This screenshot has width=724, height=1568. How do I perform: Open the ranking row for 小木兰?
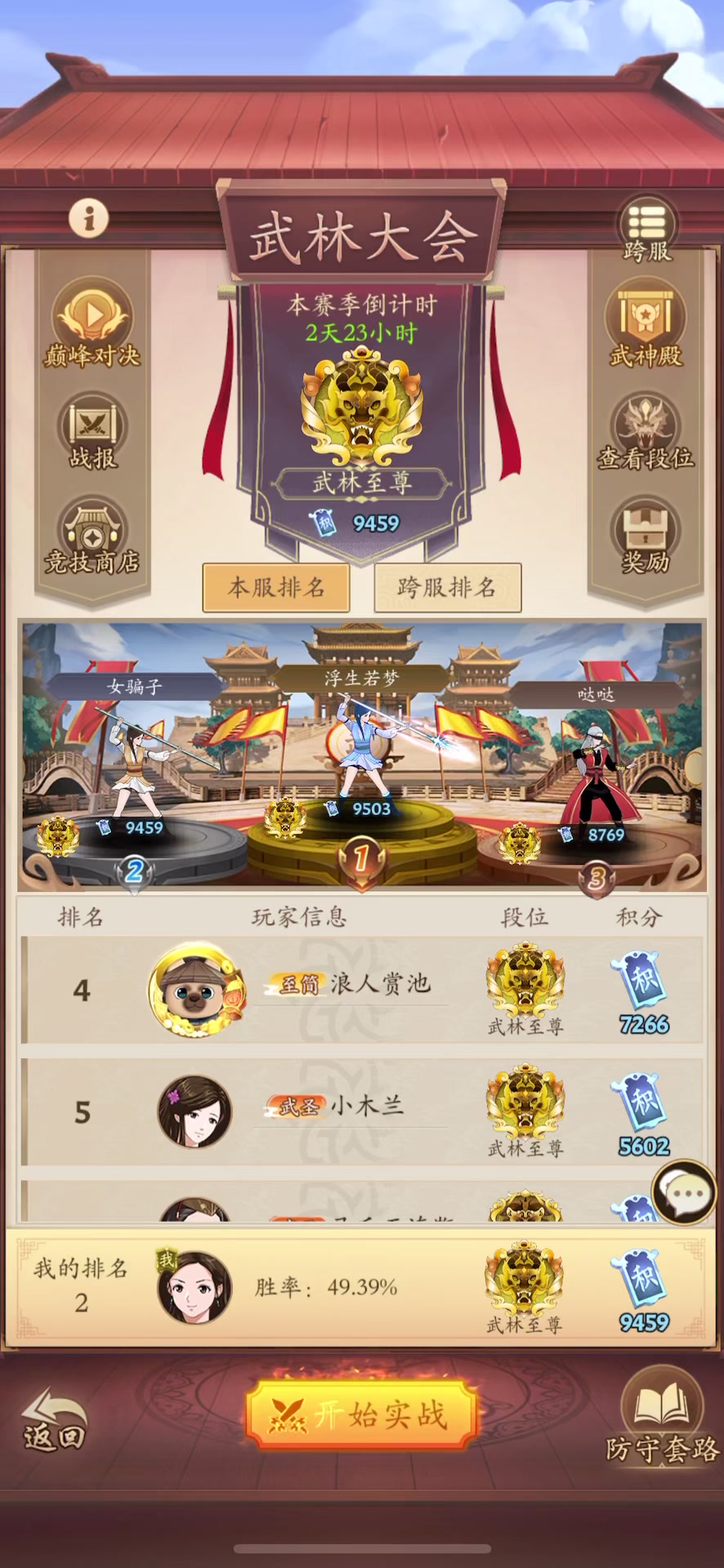point(362,1112)
